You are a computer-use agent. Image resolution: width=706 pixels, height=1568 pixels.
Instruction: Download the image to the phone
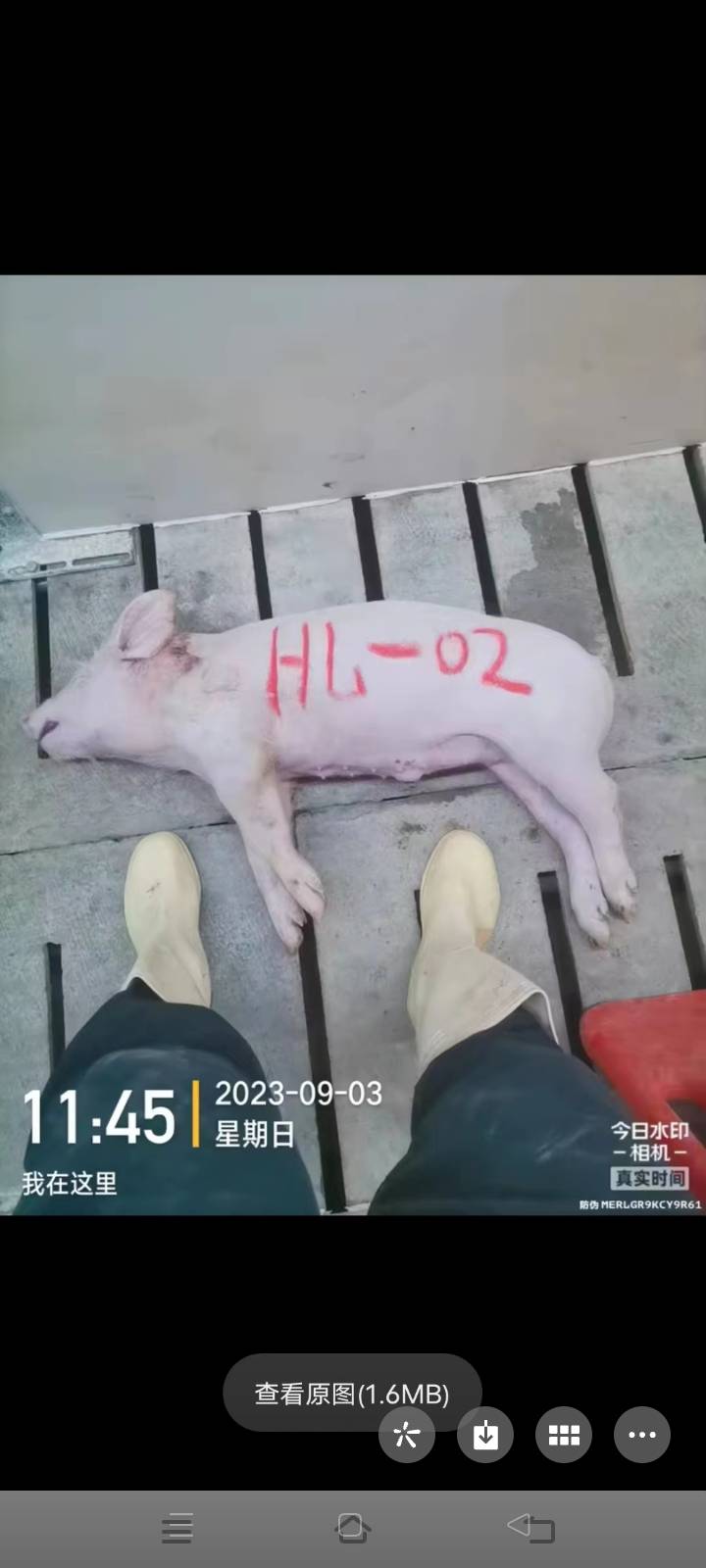click(x=485, y=1436)
